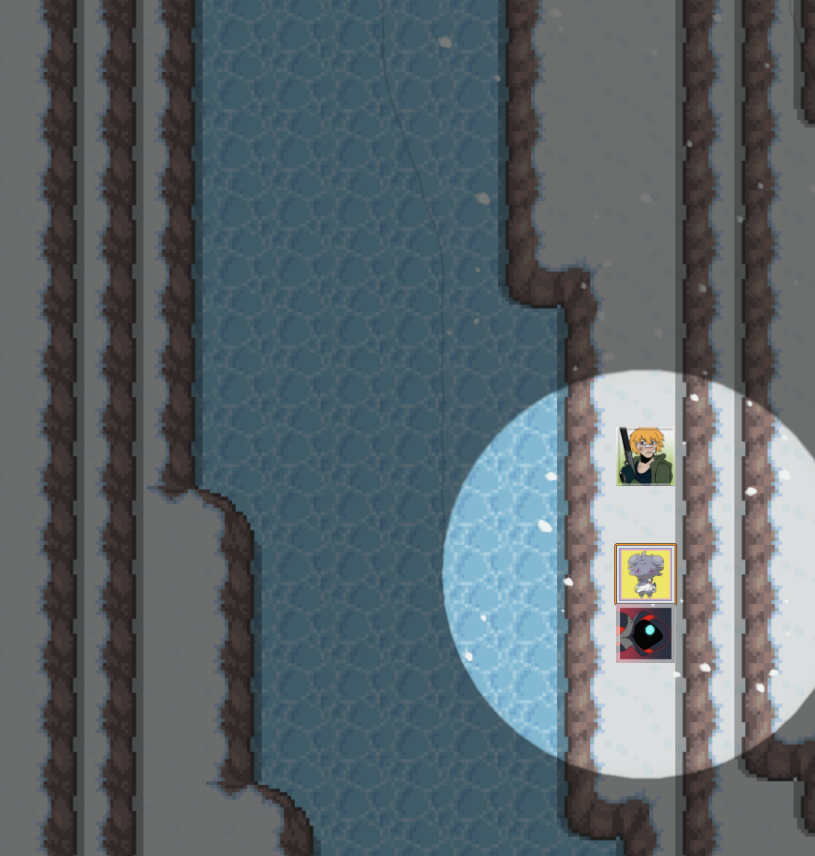Select the orange-haired character token
815x856 pixels.
(x=646, y=456)
